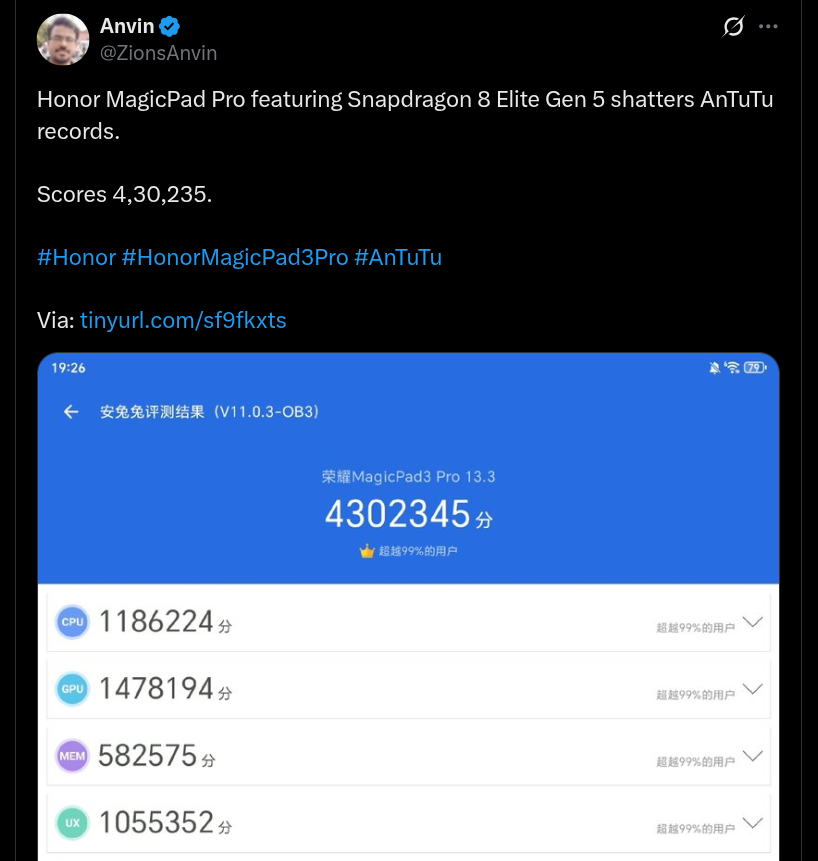The width and height of the screenshot is (818, 861).
Task: Open the #Honor hashtag
Action: 76,257
